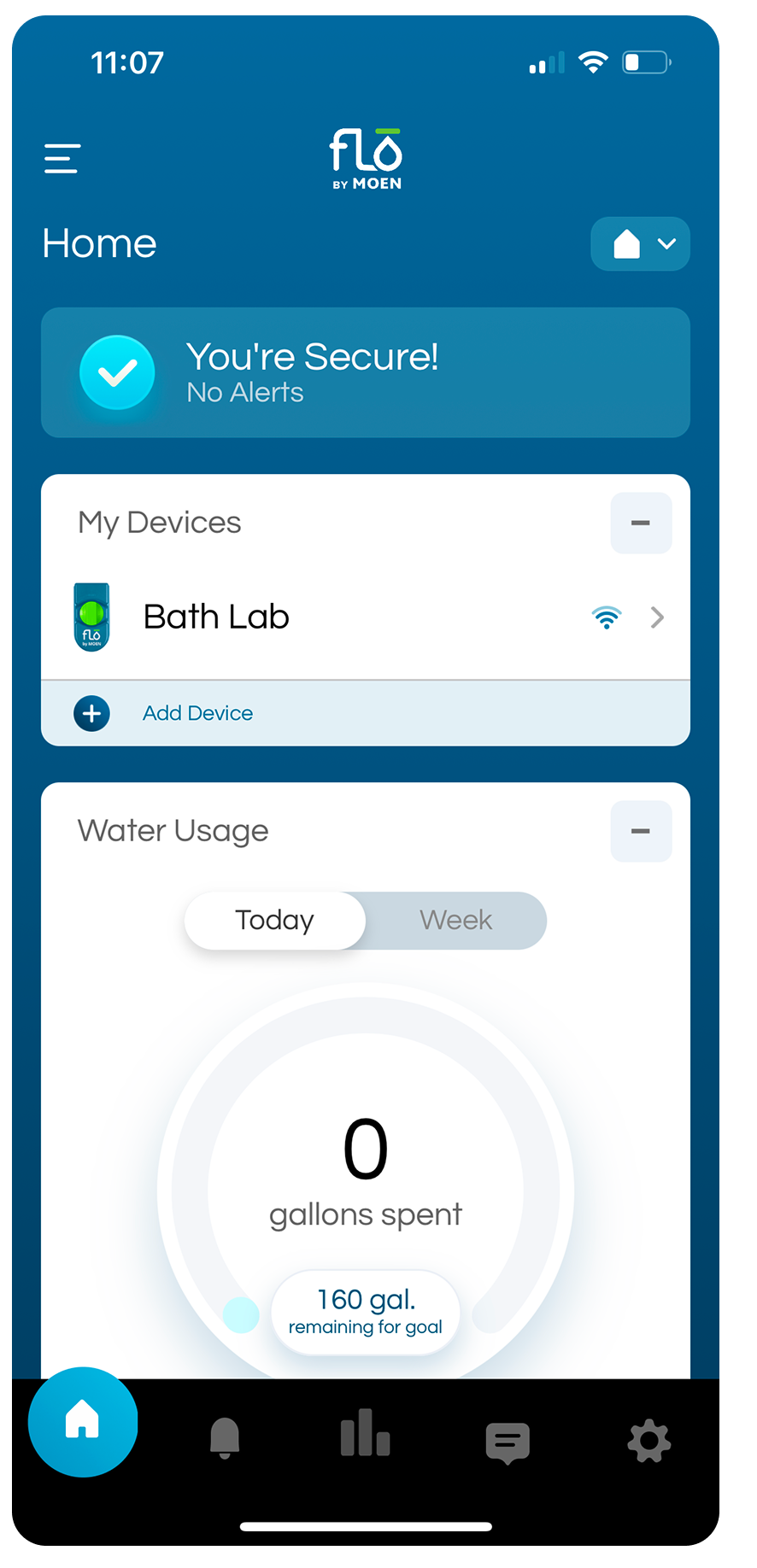Open the chat support tab

point(508,1442)
